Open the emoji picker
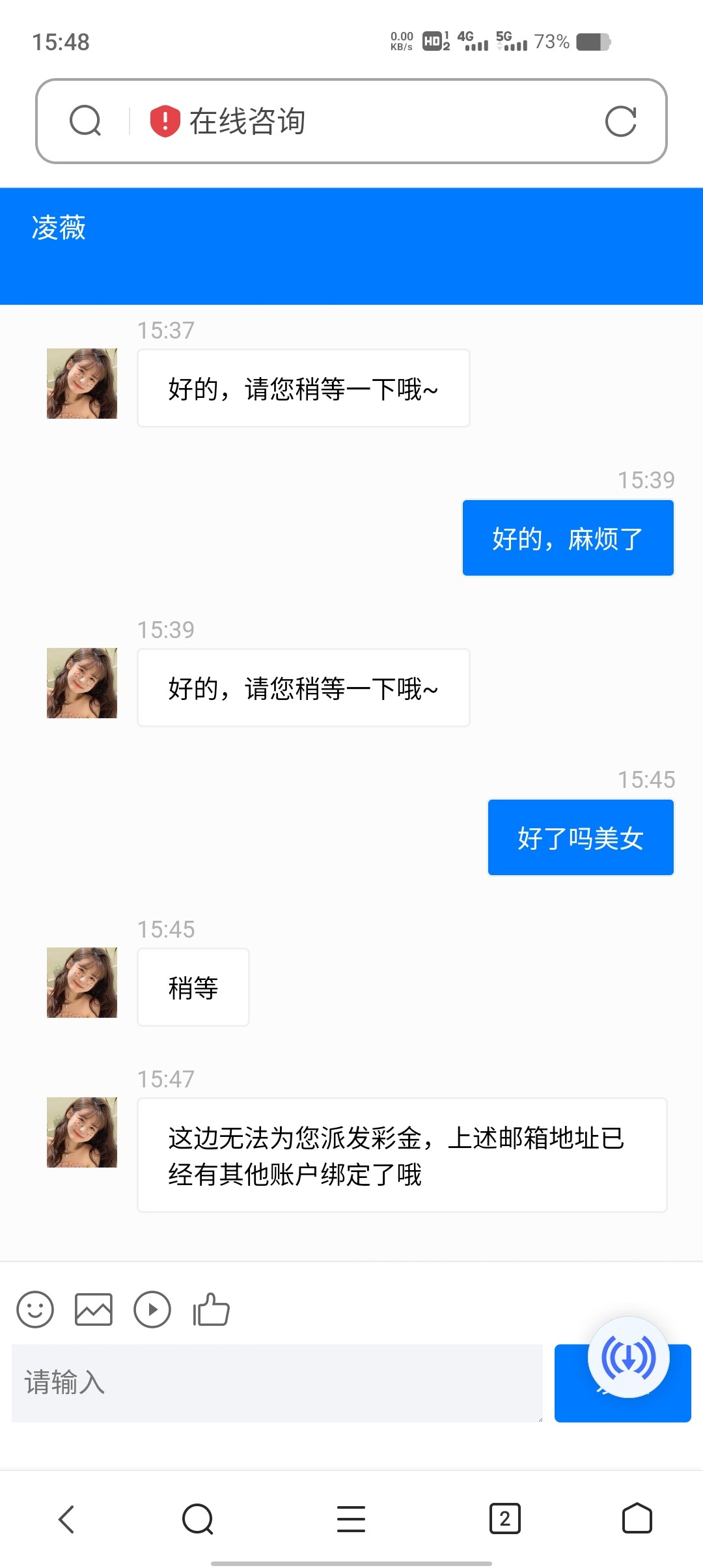This screenshot has height=1568, width=703. pyautogui.click(x=35, y=1309)
